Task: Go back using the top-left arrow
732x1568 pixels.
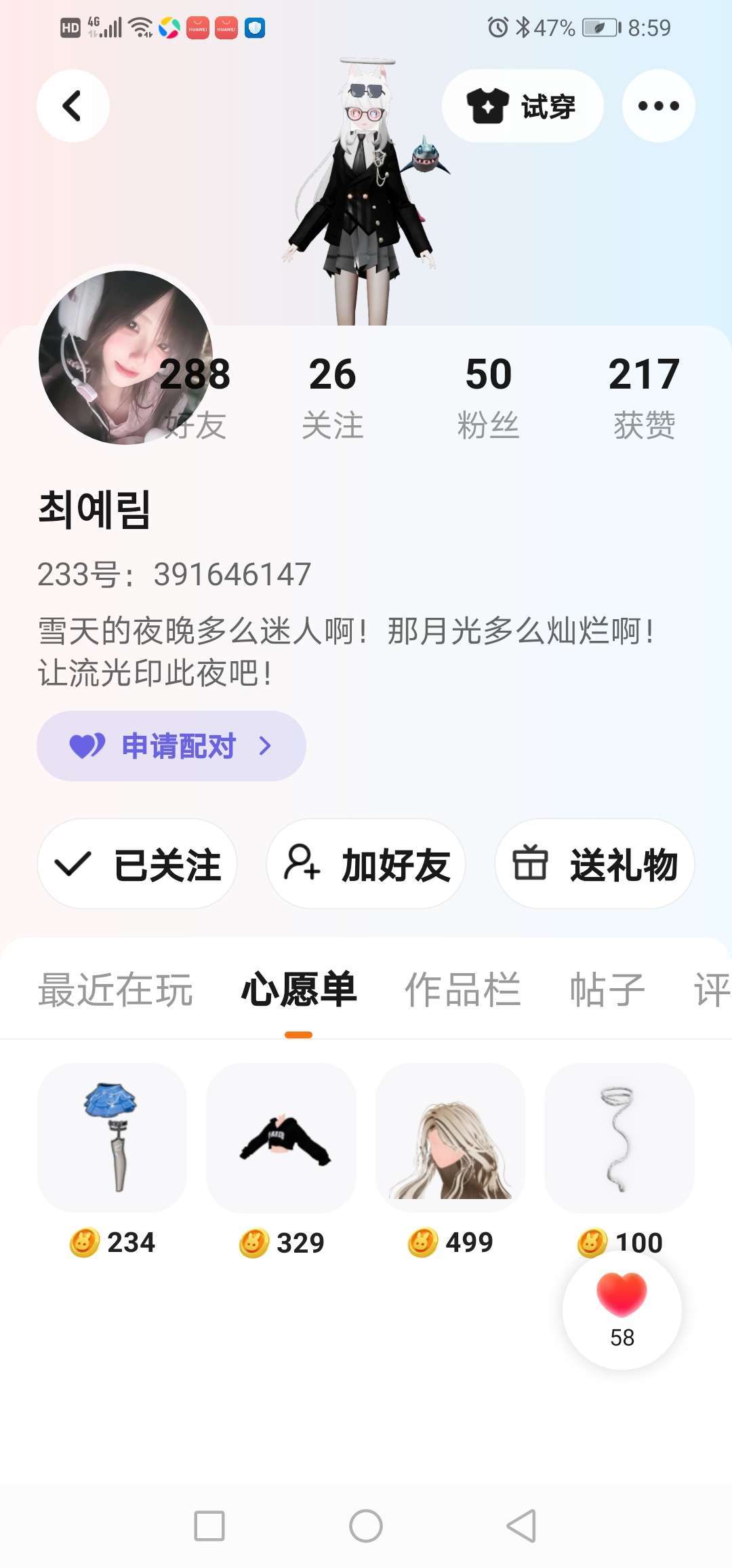Action: point(73,106)
